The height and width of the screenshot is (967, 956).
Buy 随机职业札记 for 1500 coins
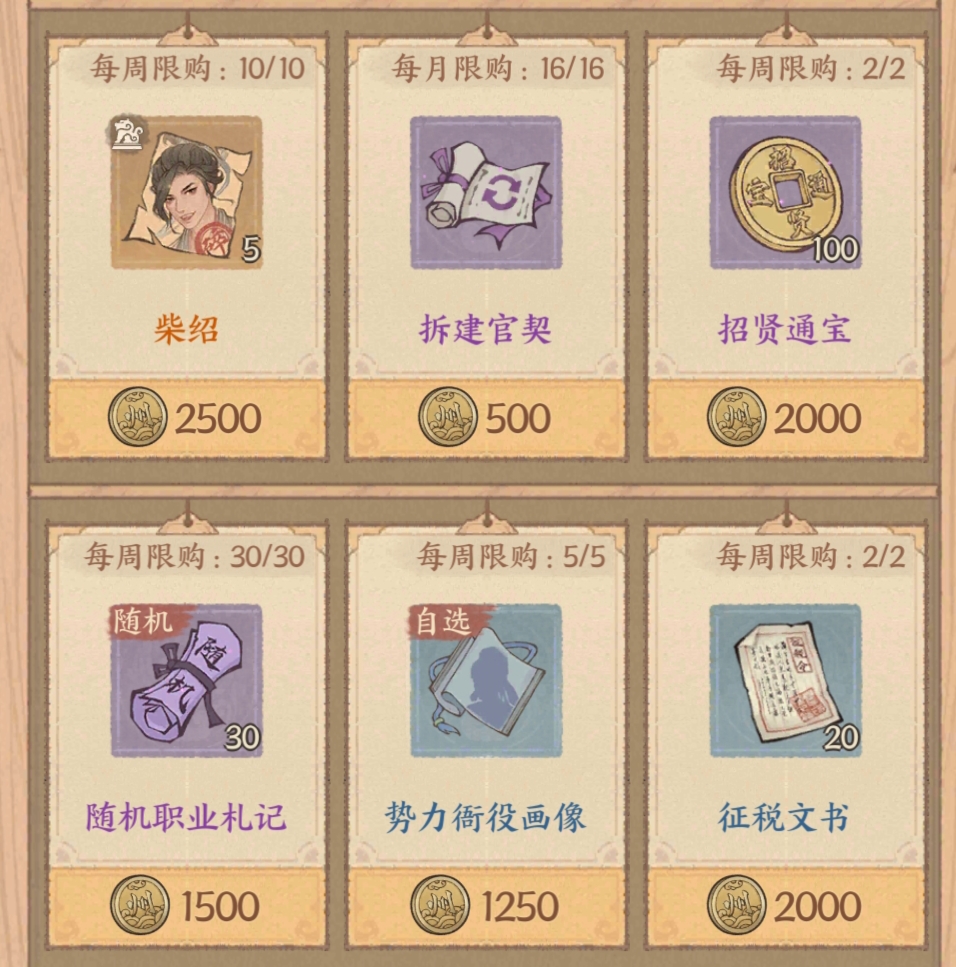[x=186, y=906]
